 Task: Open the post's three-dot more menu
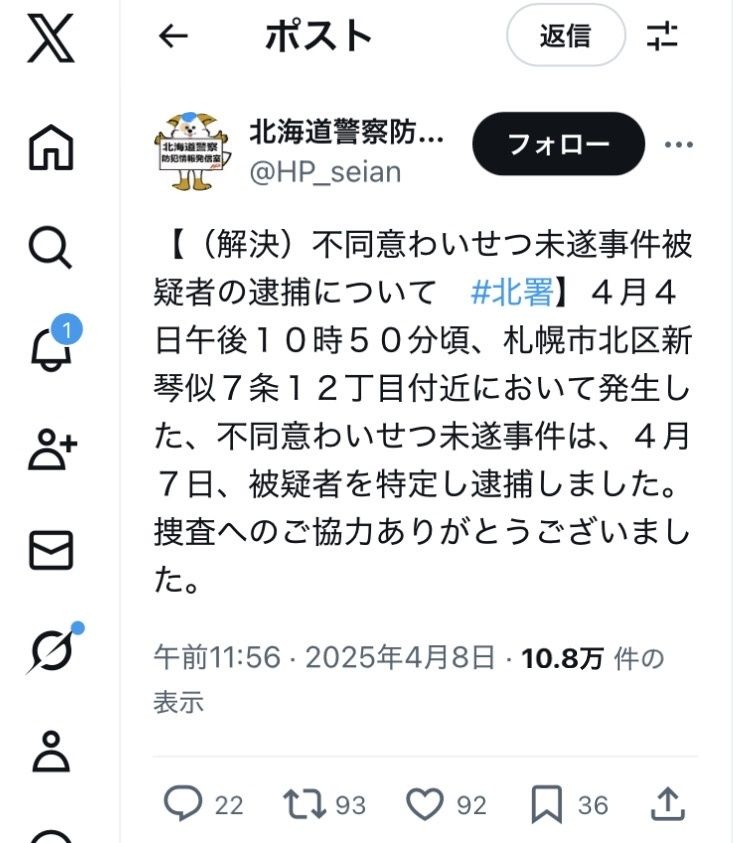679,145
